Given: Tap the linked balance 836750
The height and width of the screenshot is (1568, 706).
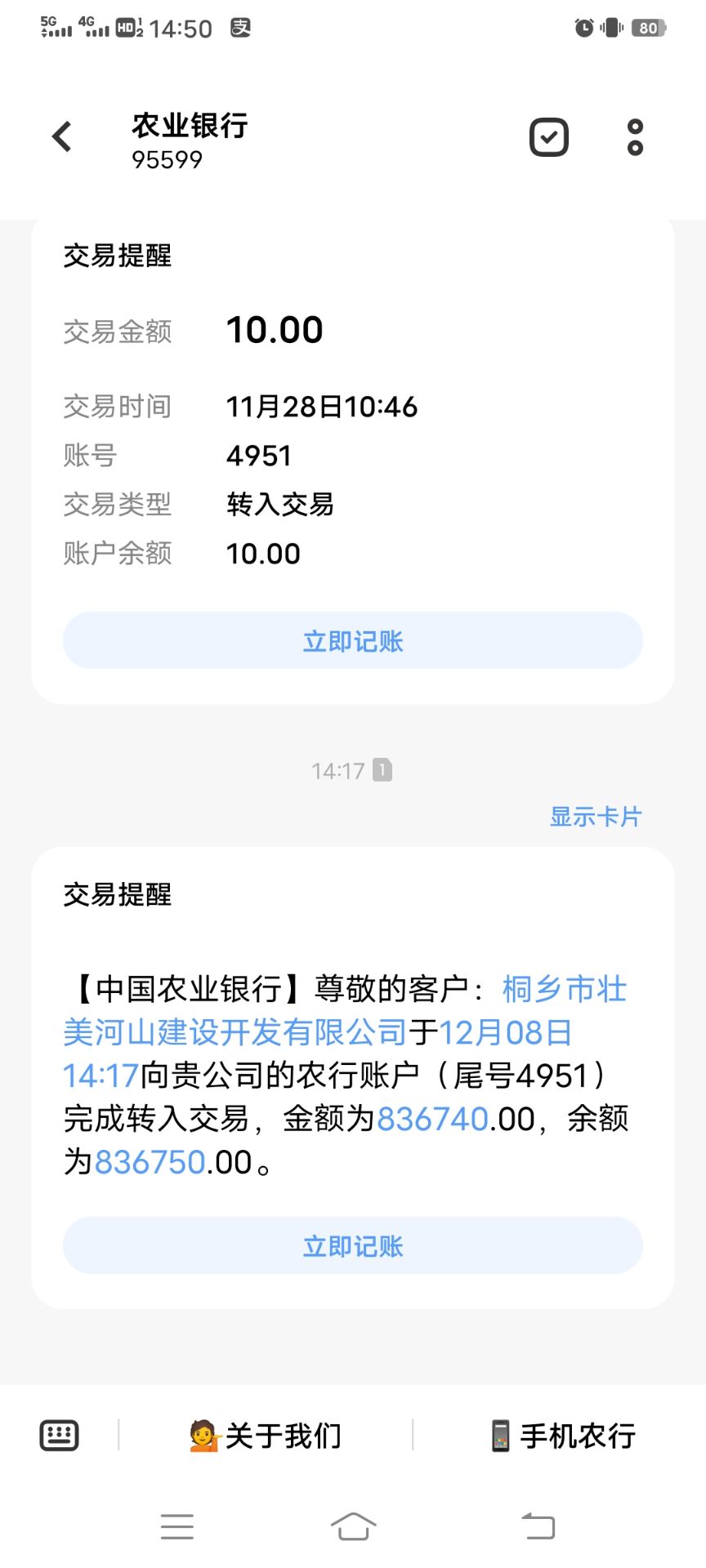Looking at the screenshot, I should (150, 1162).
